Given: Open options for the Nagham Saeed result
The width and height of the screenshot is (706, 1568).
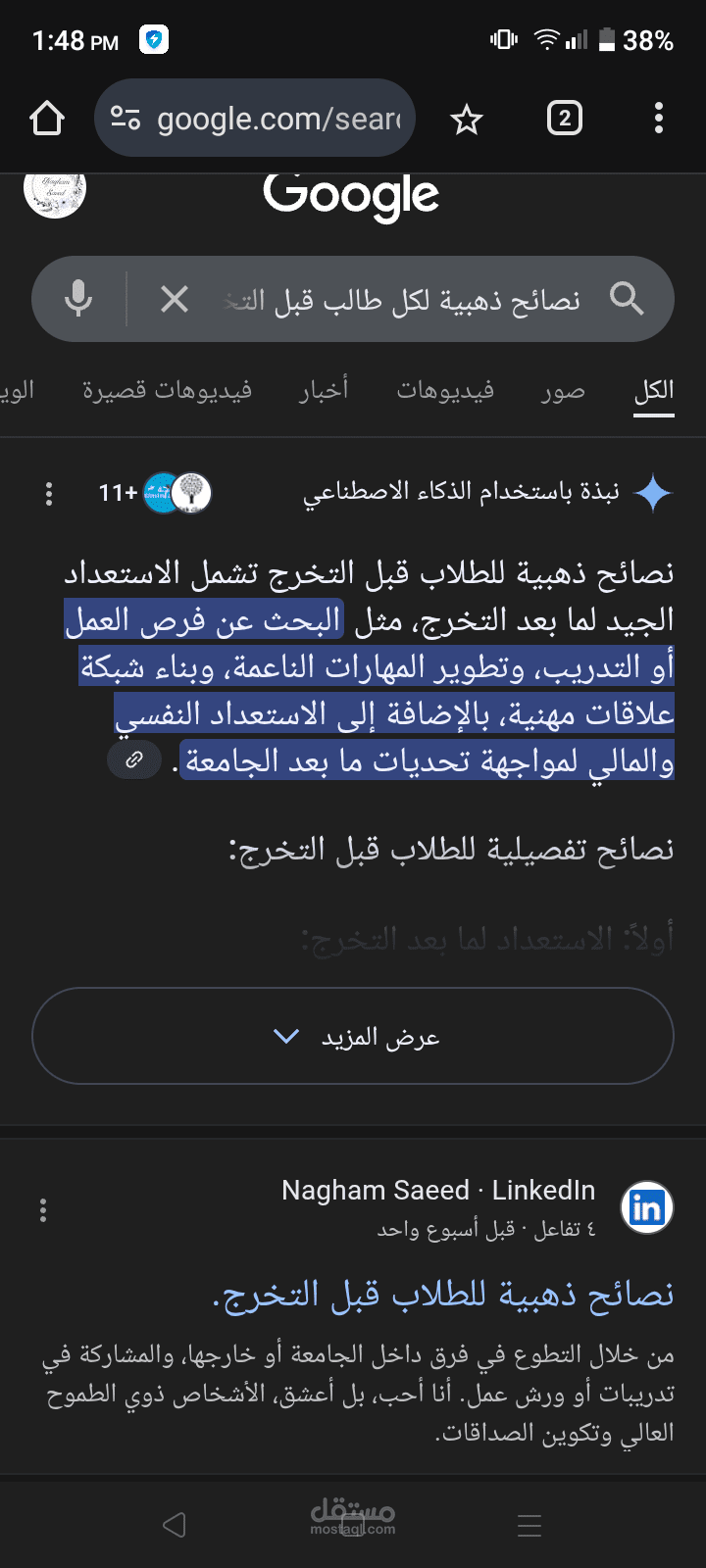Looking at the screenshot, I should (42, 1210).
